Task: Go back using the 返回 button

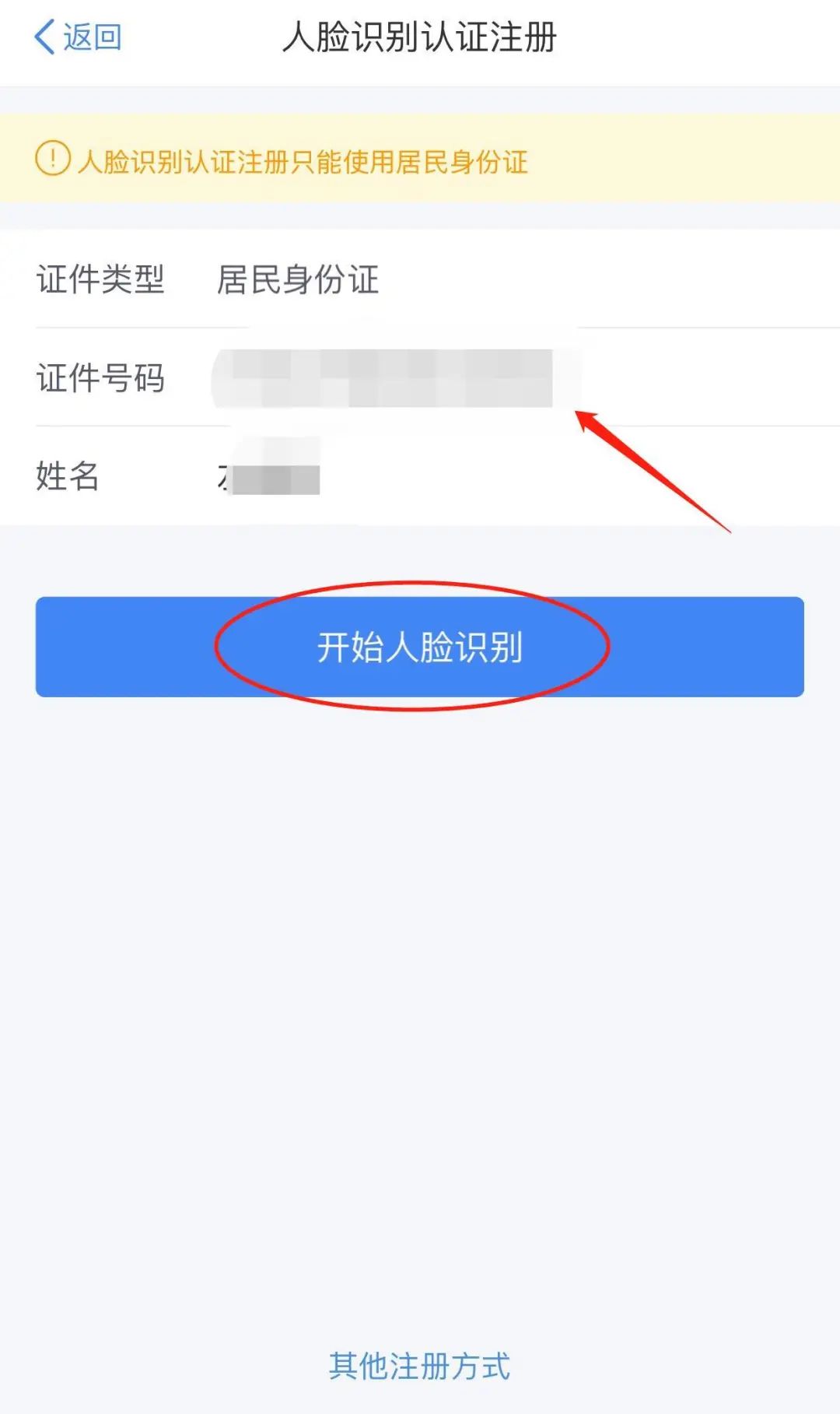Action: [x=78, y=37]
